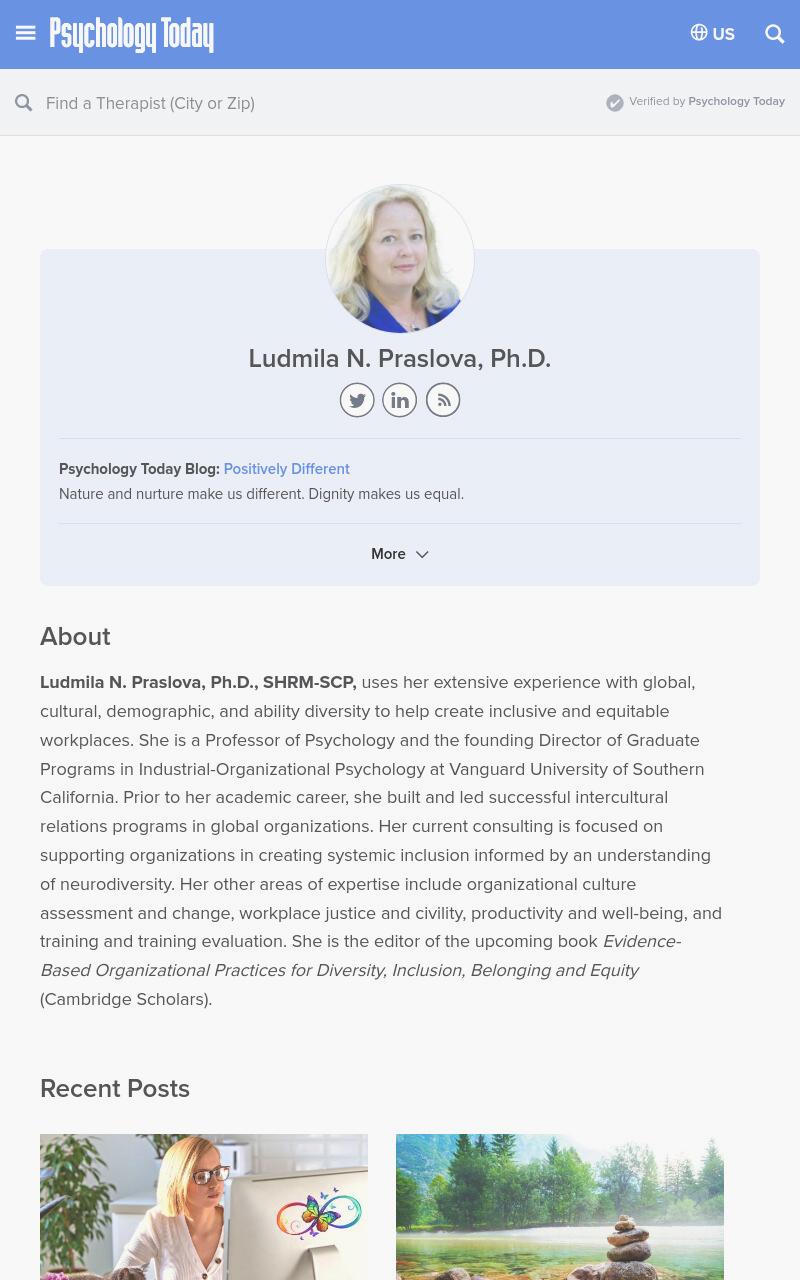This screenshot has height=1280, width=800.
Task: Open the recent post with butterfly infinity image
Action: pyautogui.click(x=204, y=1207)
